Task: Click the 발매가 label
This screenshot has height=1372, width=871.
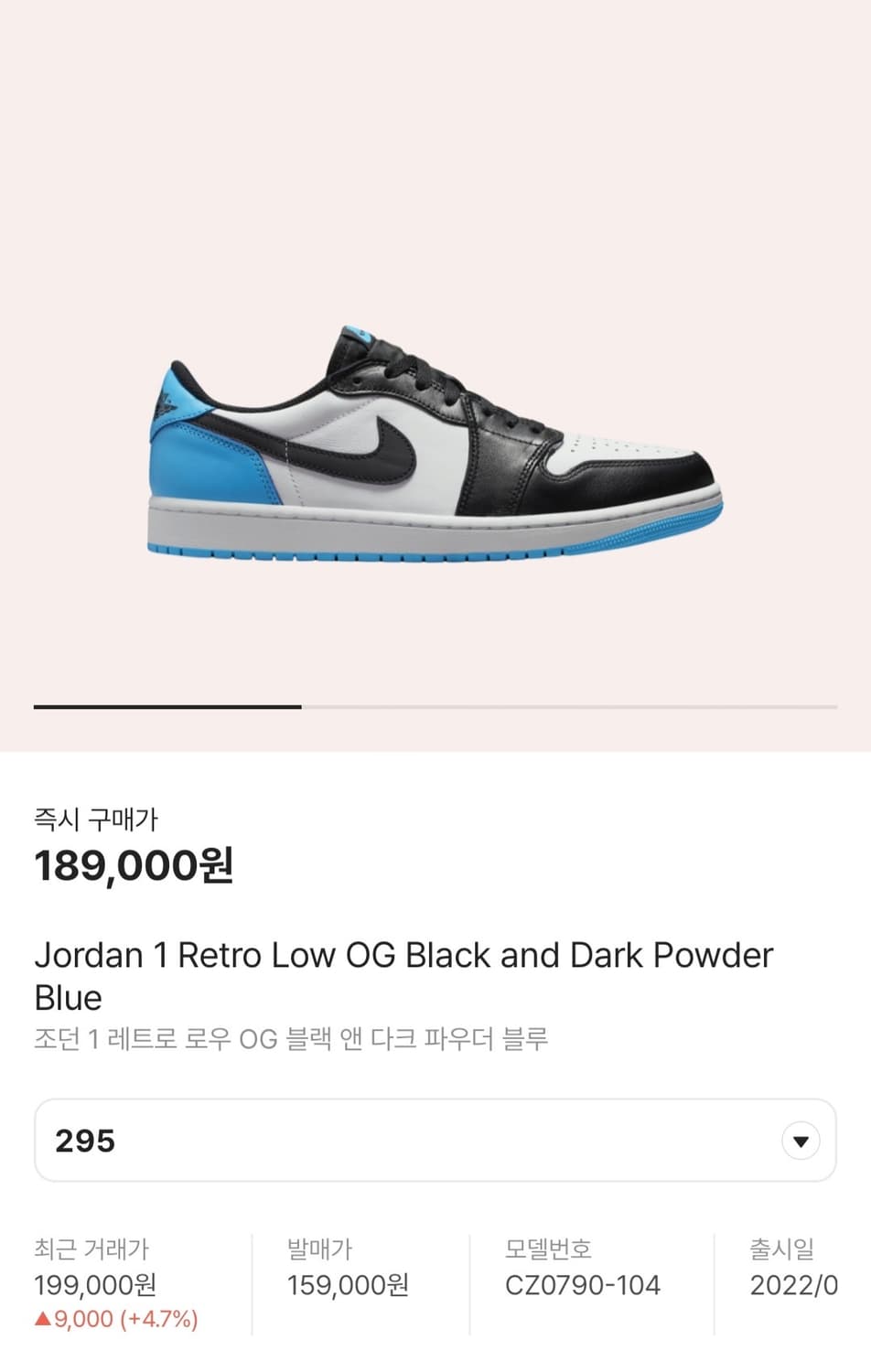Action: (x=319, y=1248)
